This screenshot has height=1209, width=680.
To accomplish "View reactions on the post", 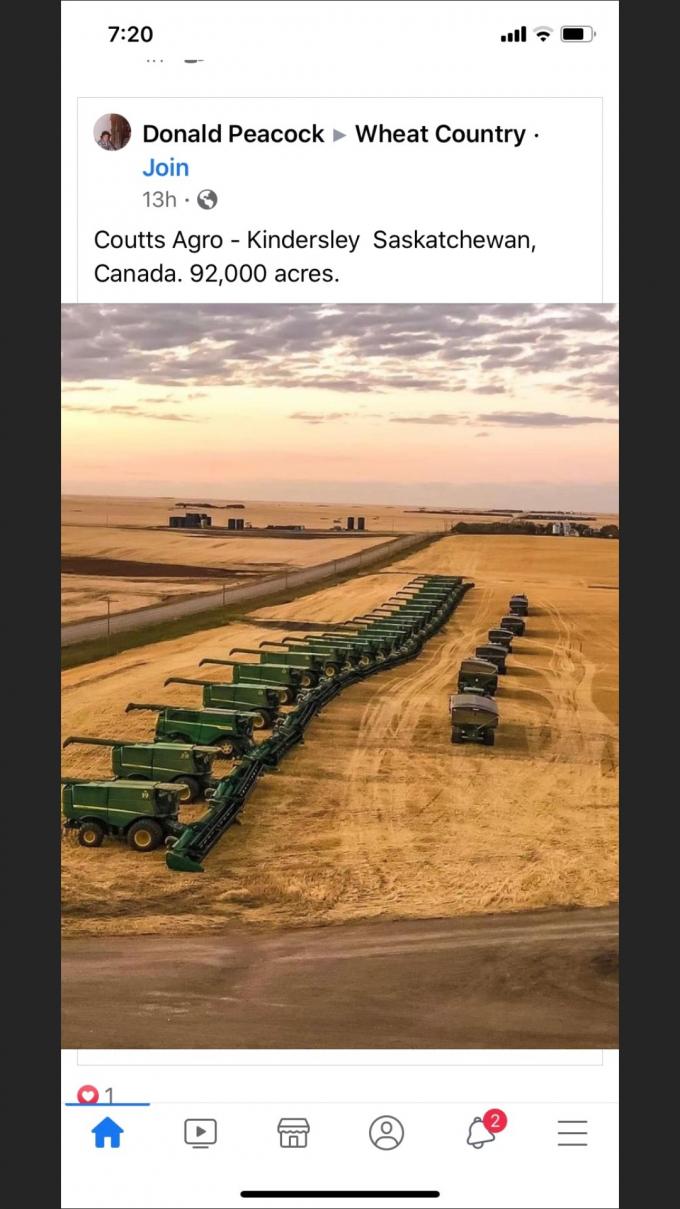I will pyautogui.click(x=96, y=1094).
